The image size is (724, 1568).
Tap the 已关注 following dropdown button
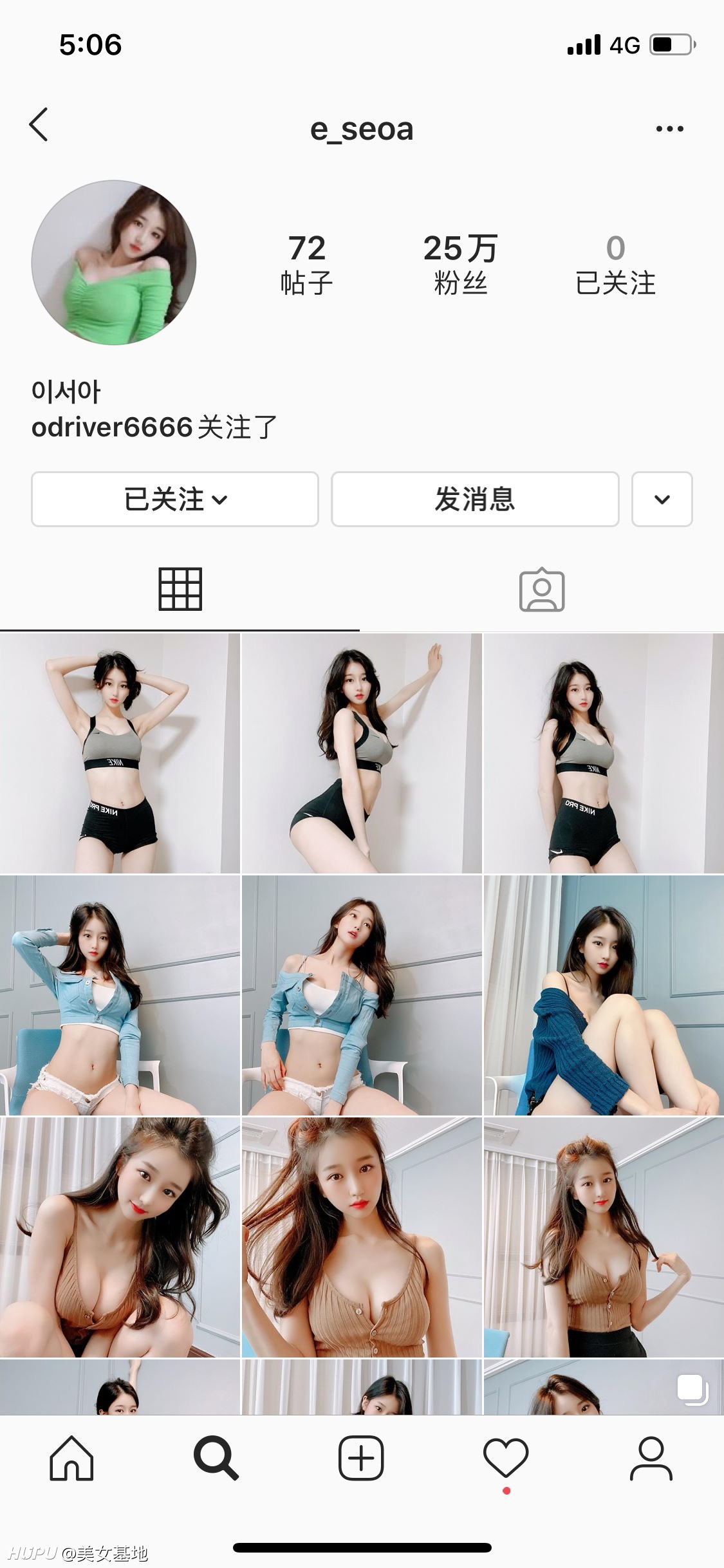pyautogui.click(x=175, y=499)
